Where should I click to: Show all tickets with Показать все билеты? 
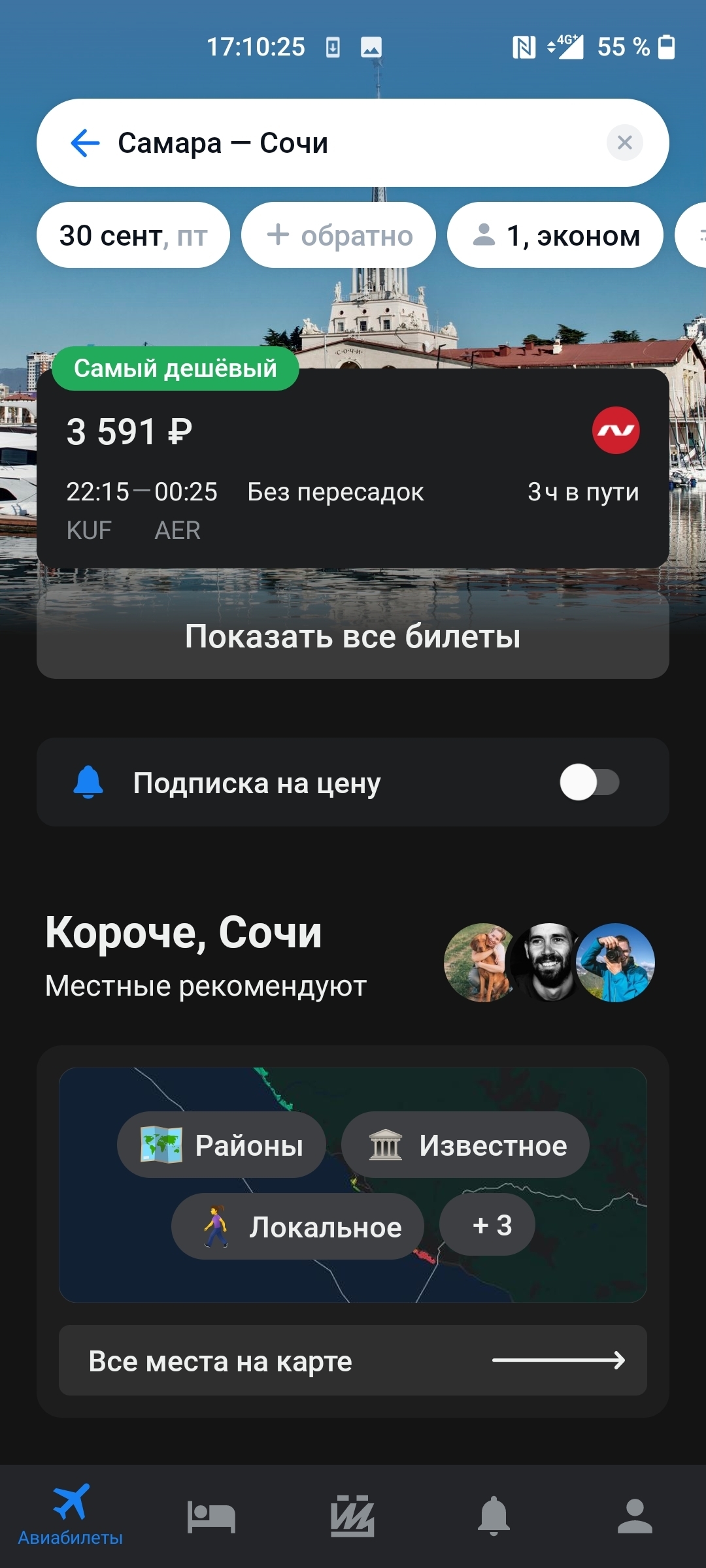(353, 636)
